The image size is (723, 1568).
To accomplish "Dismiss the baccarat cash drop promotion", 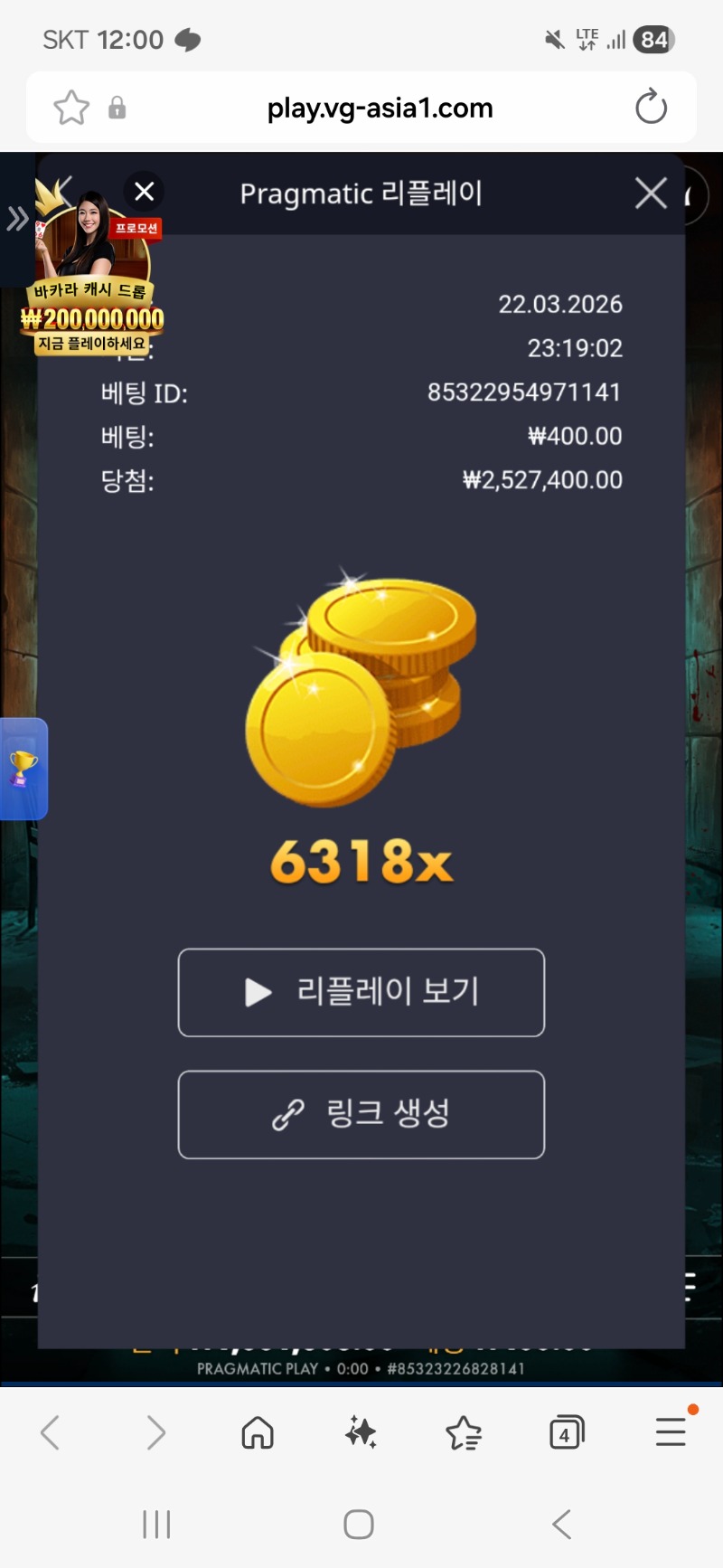I will [144, 192].
